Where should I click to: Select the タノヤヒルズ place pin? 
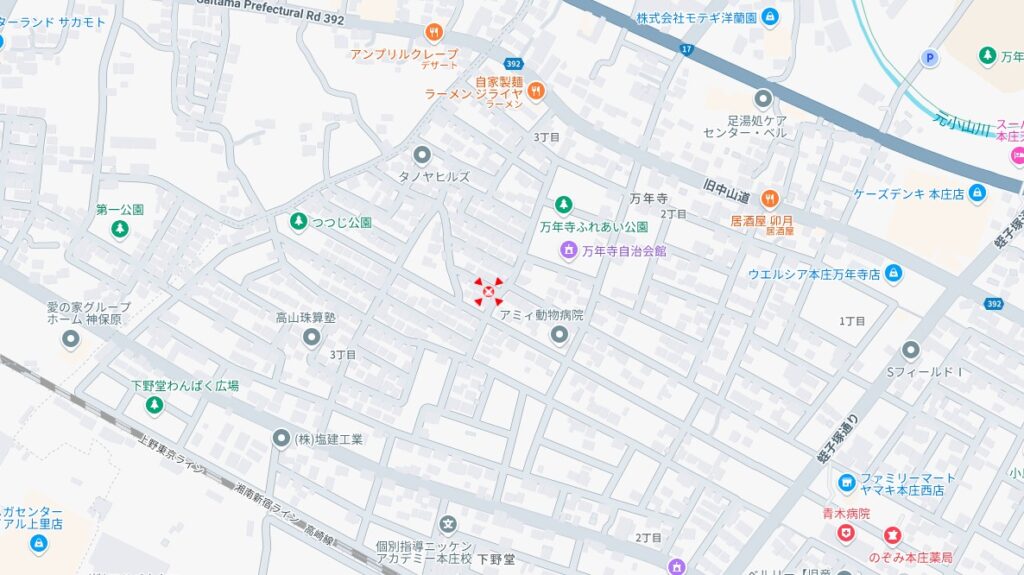[422, 155]
